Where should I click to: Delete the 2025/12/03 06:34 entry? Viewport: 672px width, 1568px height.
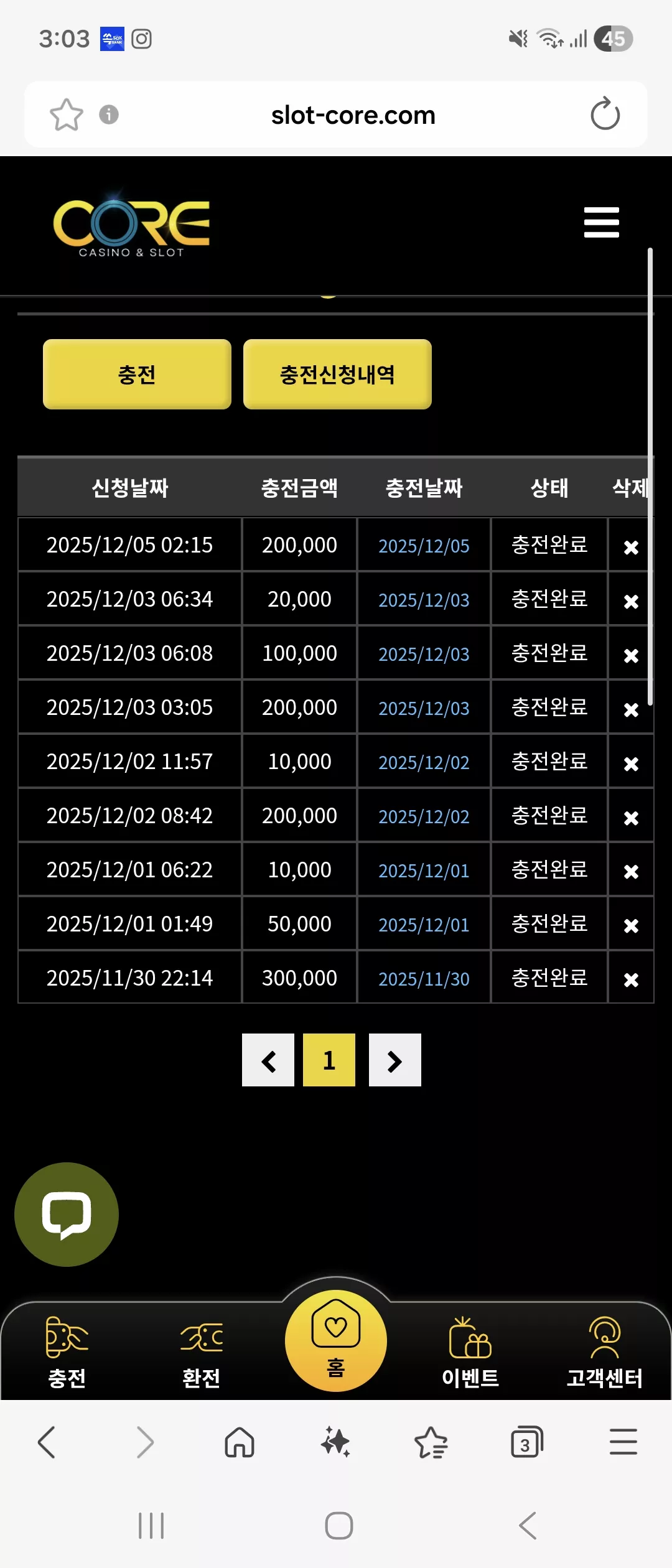[x=631, y=602]
